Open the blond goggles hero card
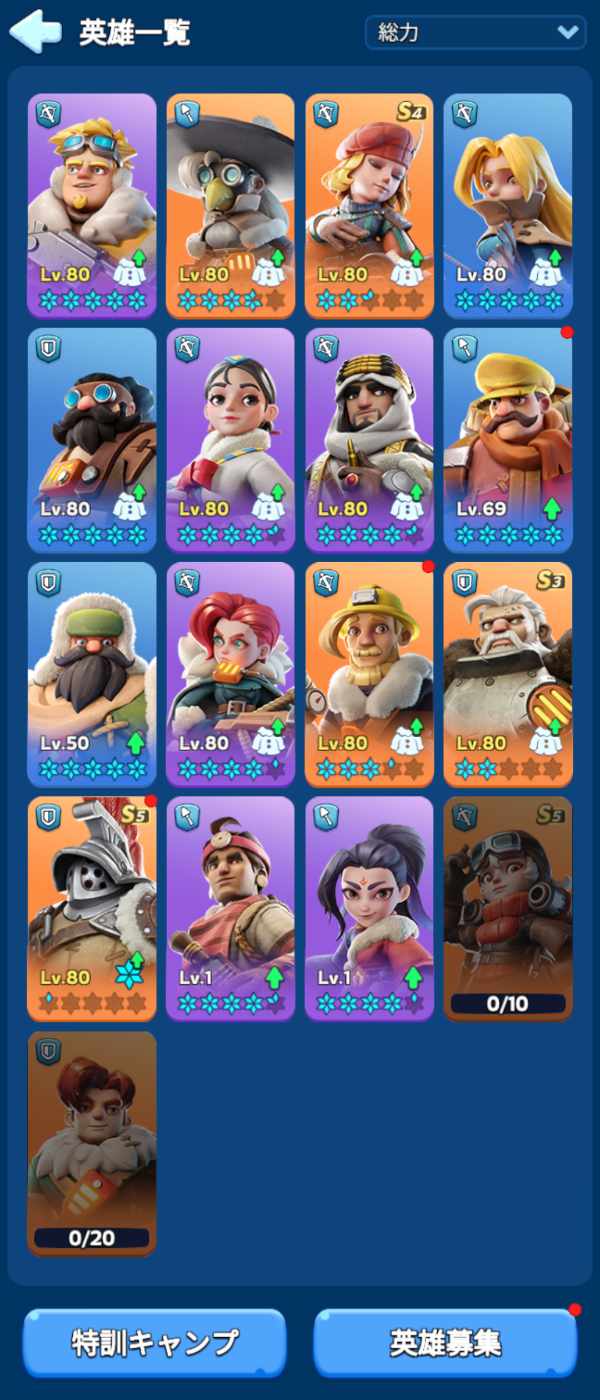600x1400 pixels. [x=92, y=205]
